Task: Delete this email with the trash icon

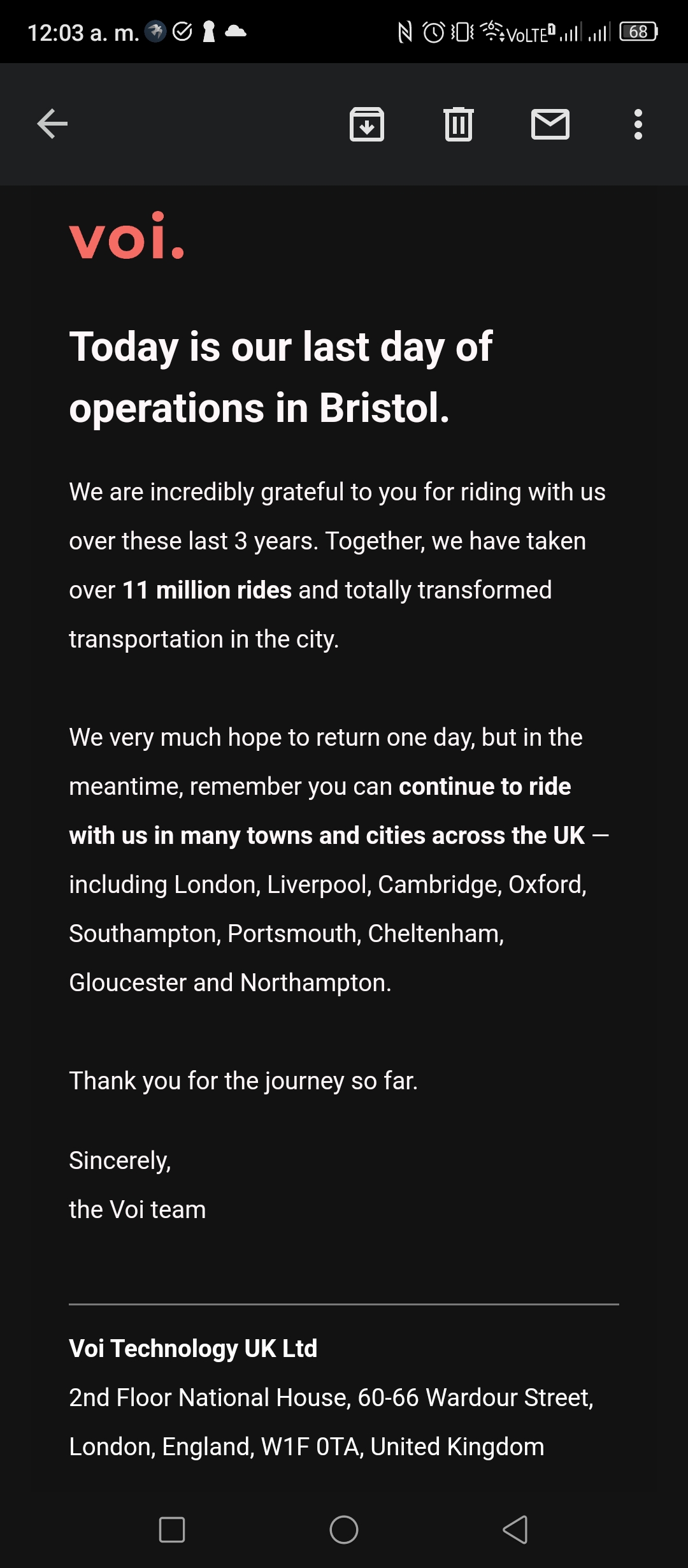Action: 459,124
